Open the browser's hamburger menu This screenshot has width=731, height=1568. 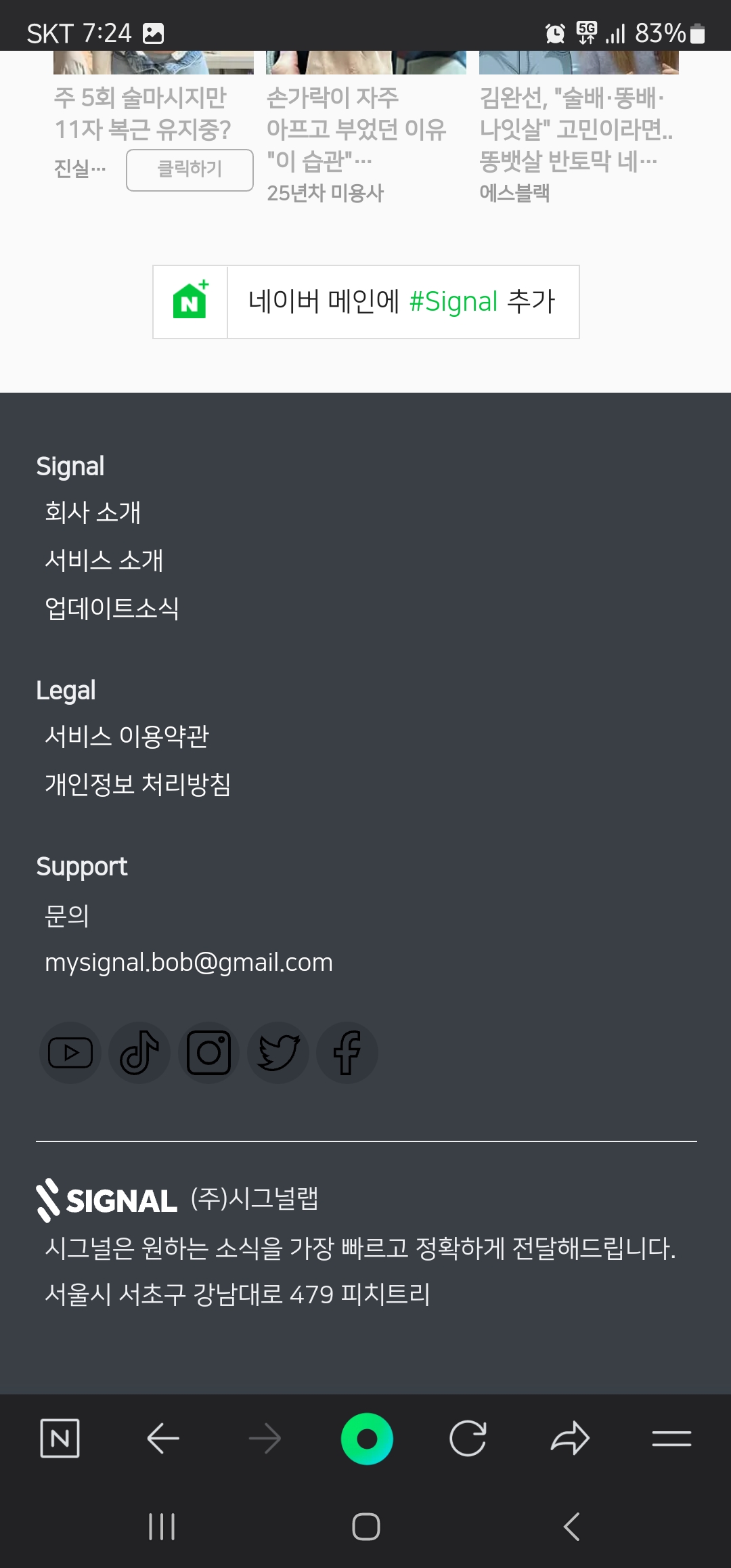pyautogui.click(x=671, y=1438)
